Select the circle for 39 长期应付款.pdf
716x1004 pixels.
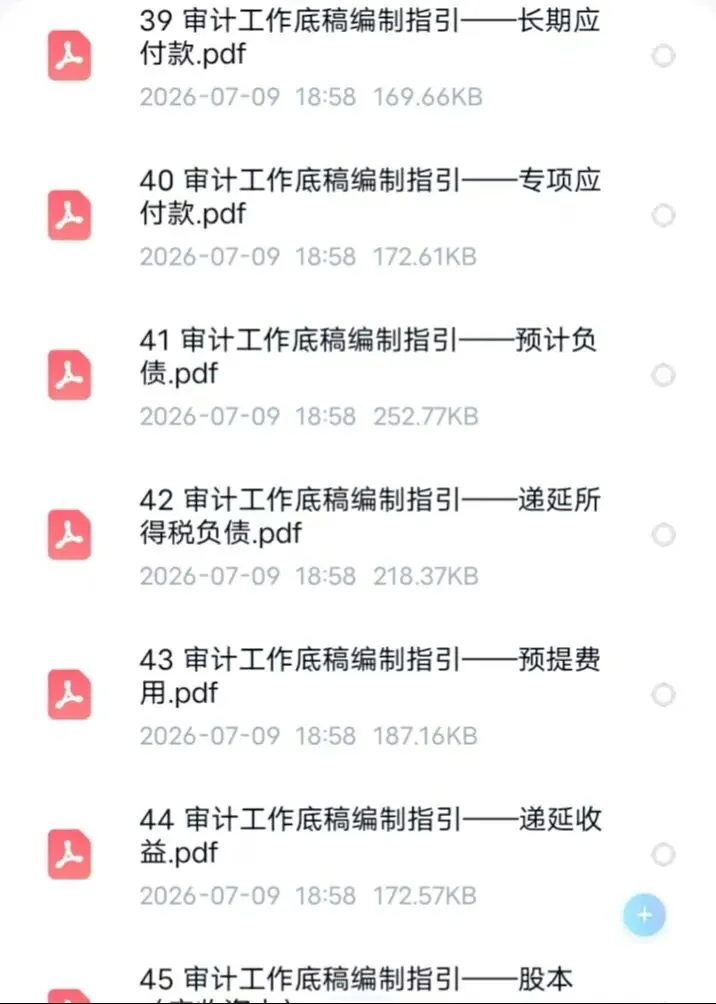663,56
